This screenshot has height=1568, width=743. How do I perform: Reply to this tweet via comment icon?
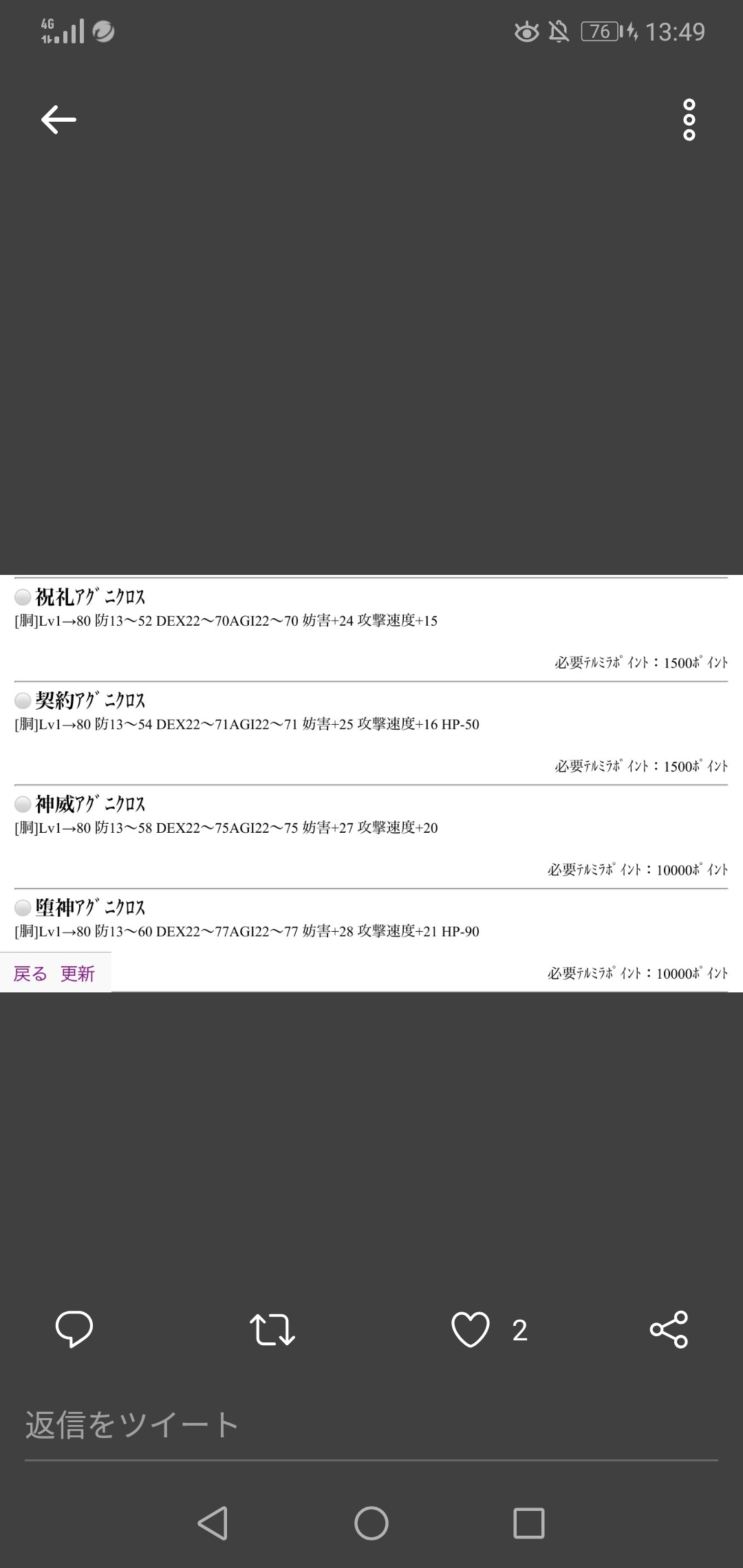74,1329
